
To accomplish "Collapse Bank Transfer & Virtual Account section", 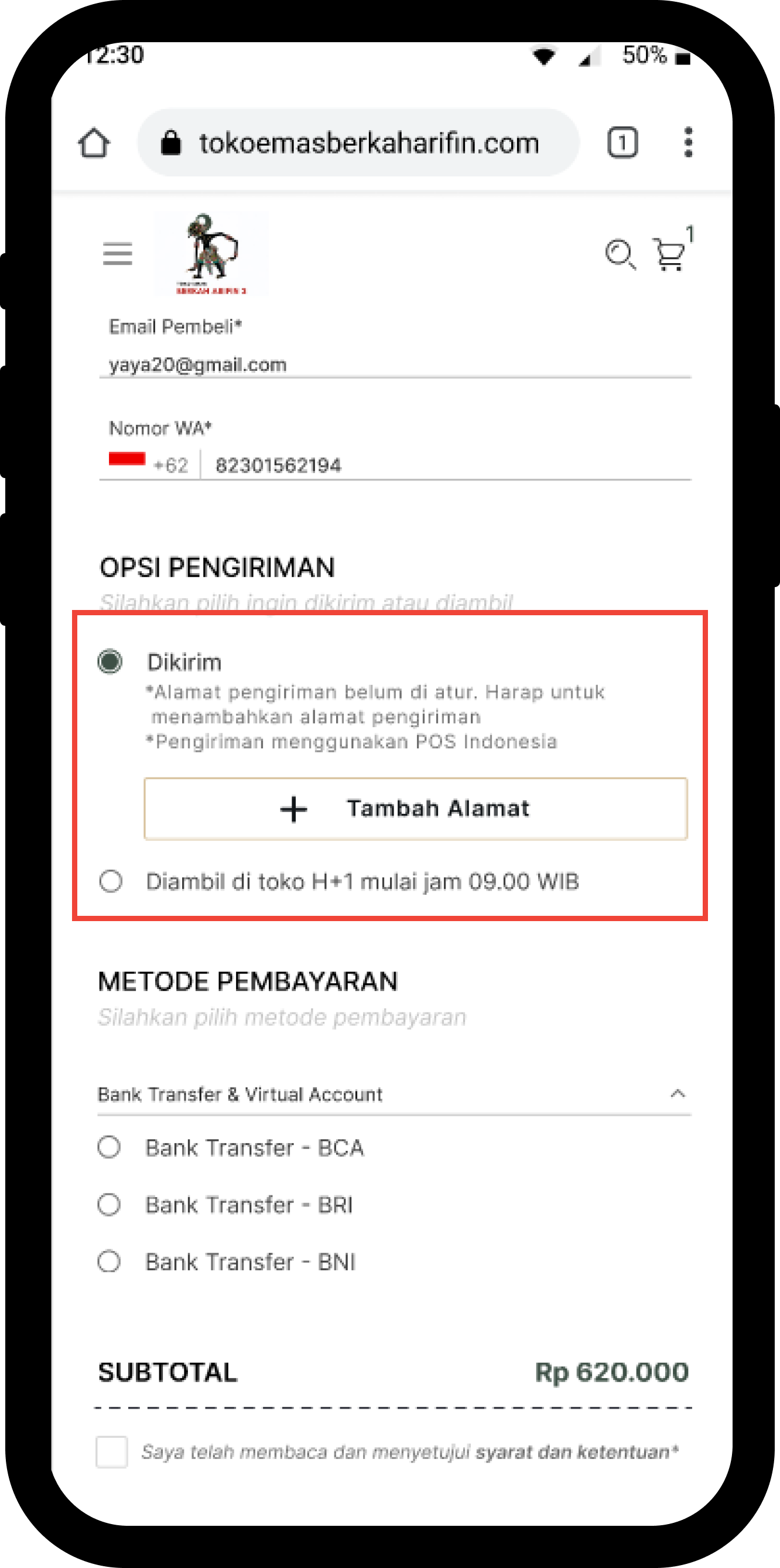I will [677, 1094].
